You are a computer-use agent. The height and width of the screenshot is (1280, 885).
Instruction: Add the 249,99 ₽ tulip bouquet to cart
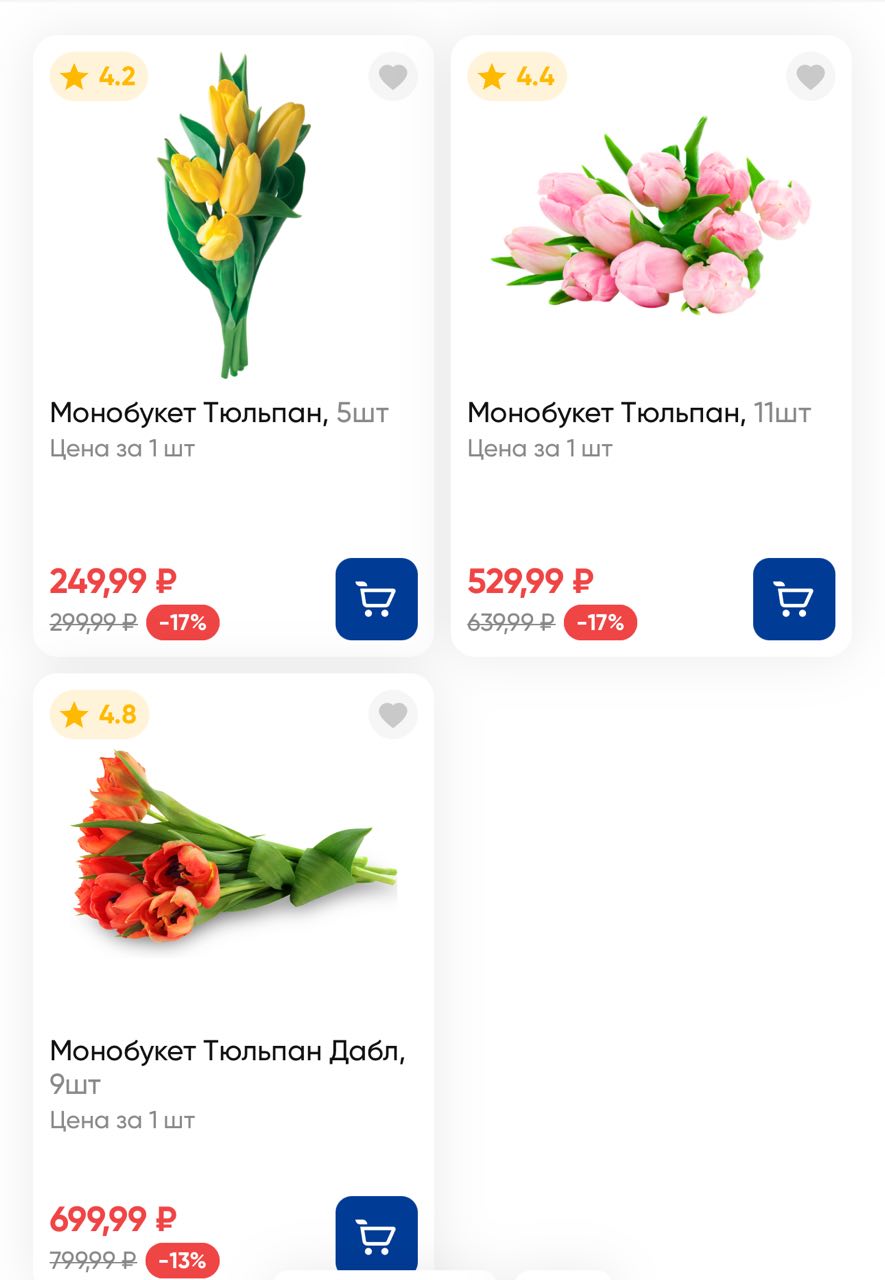coord(376,599)
